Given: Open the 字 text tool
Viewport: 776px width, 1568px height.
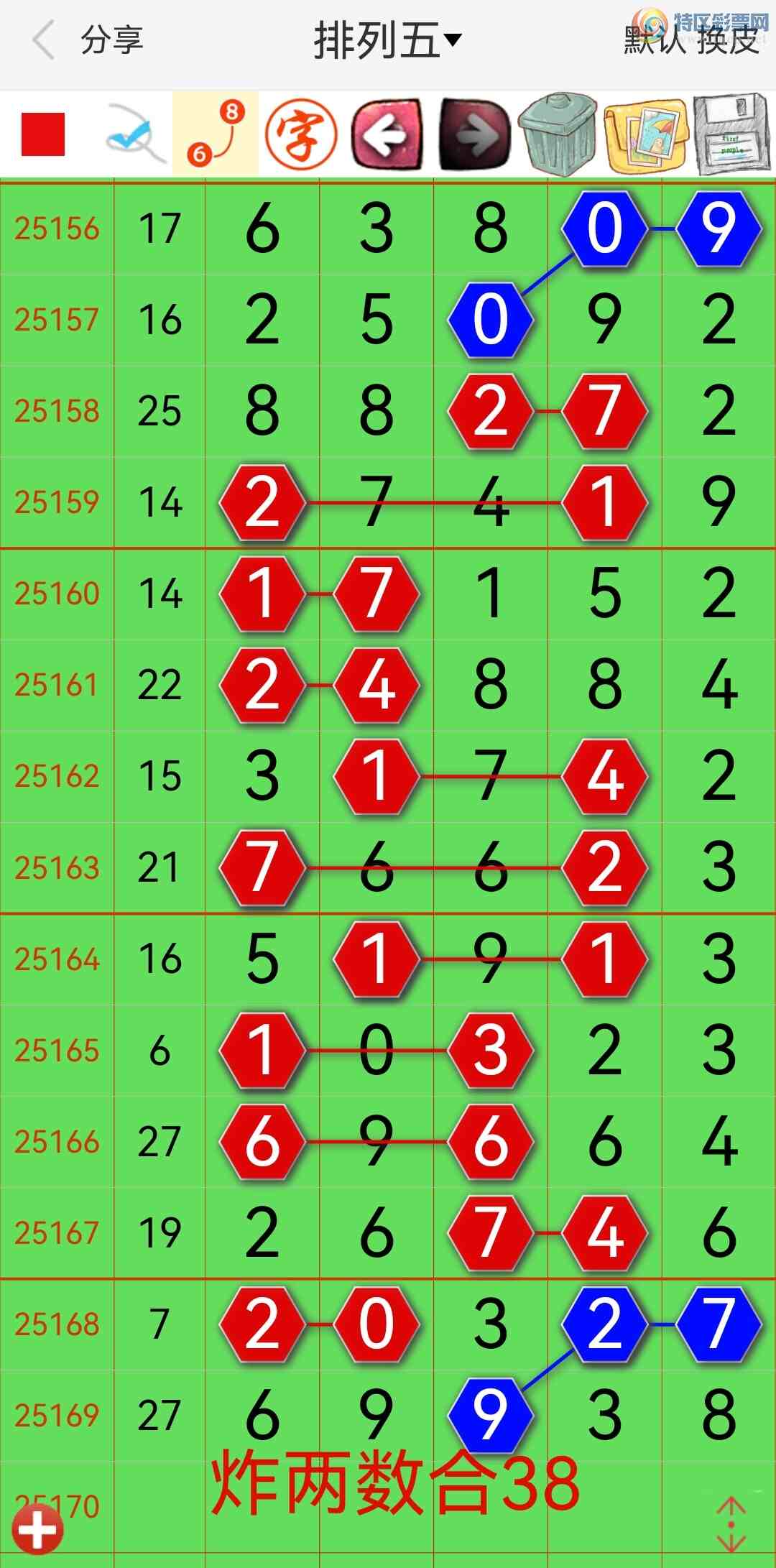Looking at the screenshot, I should pyautogui.click(x=302, y=134).
